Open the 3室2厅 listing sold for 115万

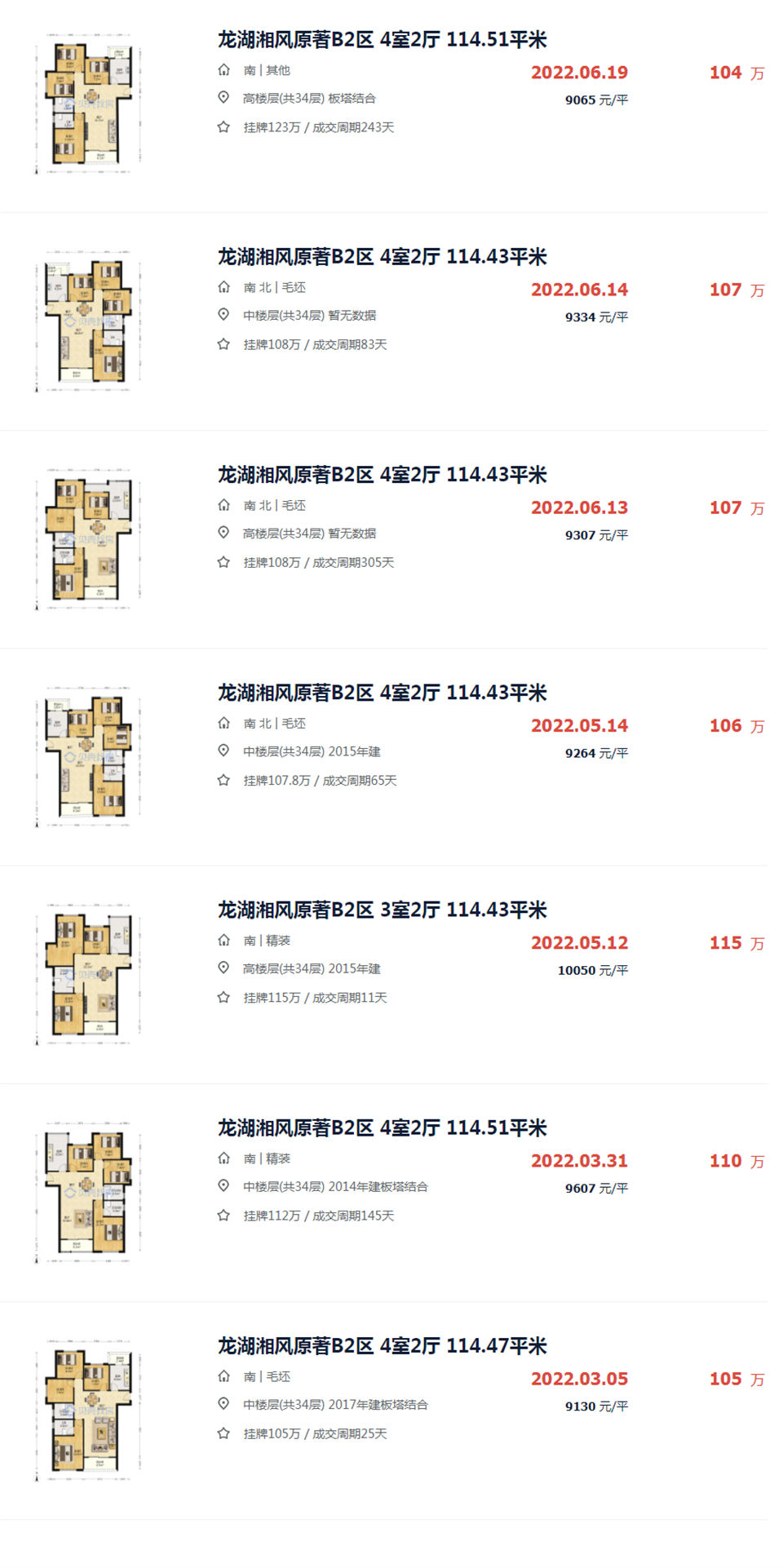[x=382, y=910]
